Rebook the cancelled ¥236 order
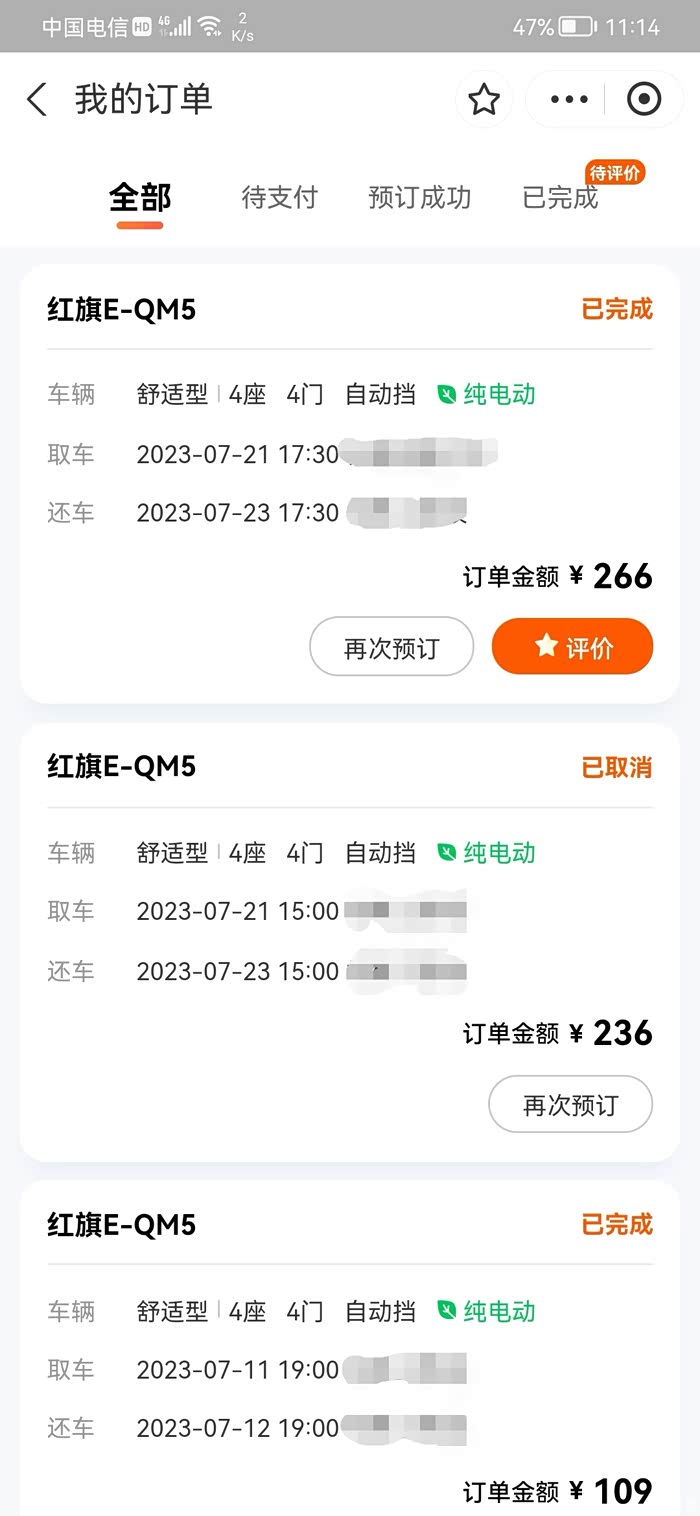700x1516 pixels. [x=570, y=1105]
